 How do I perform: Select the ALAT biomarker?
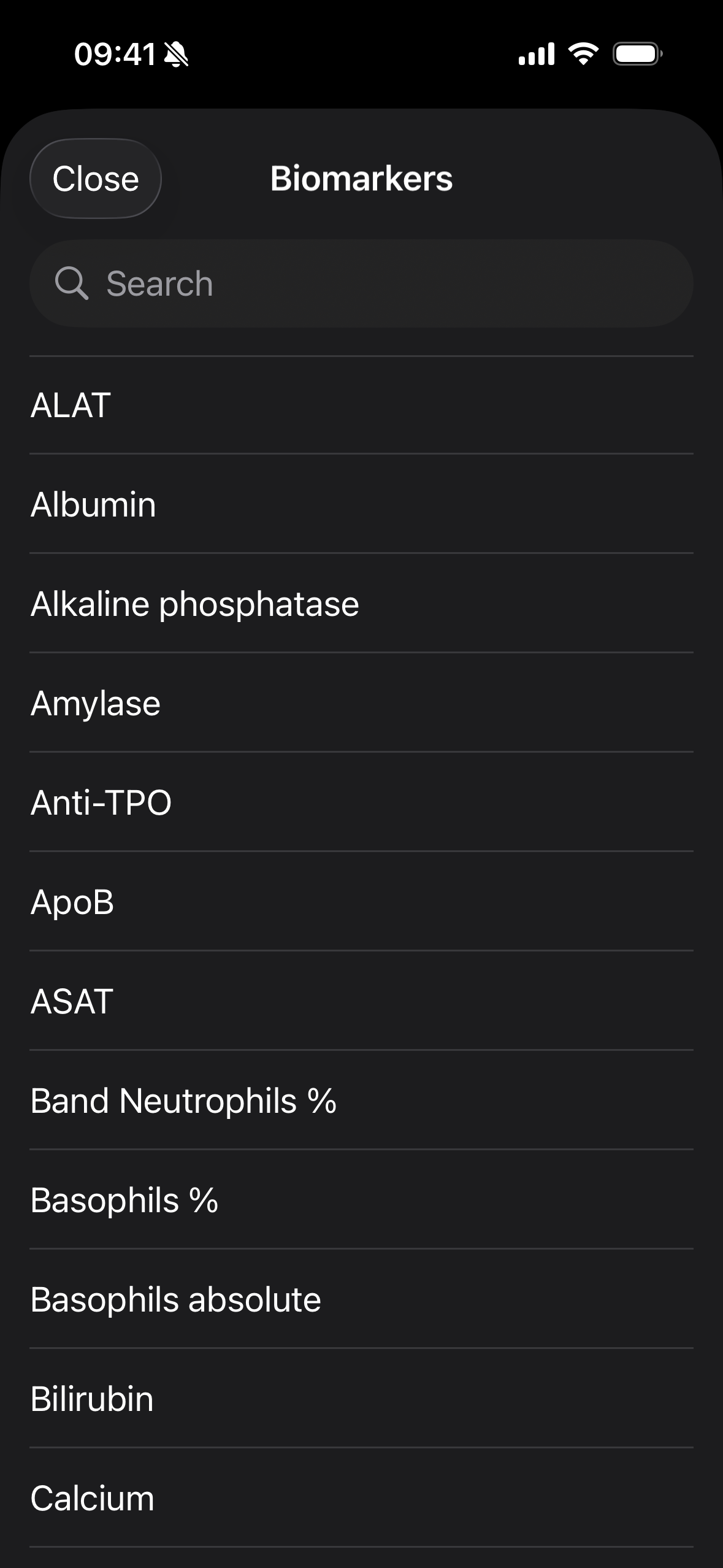point(361,405)
